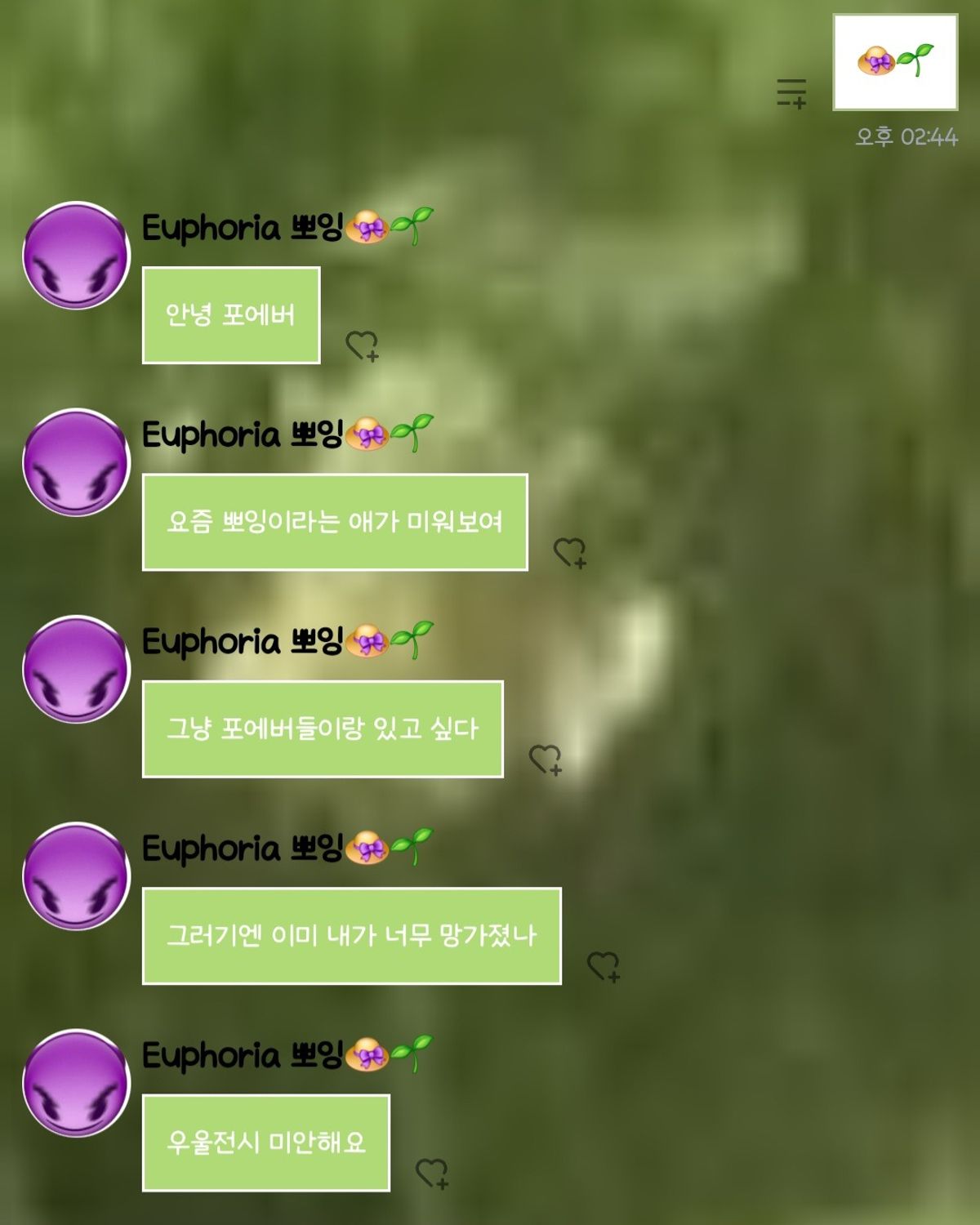
Task: Heart the "그러기엔 이미 내가 너무 망가졌나" message
Action: [x=604, y=966]
